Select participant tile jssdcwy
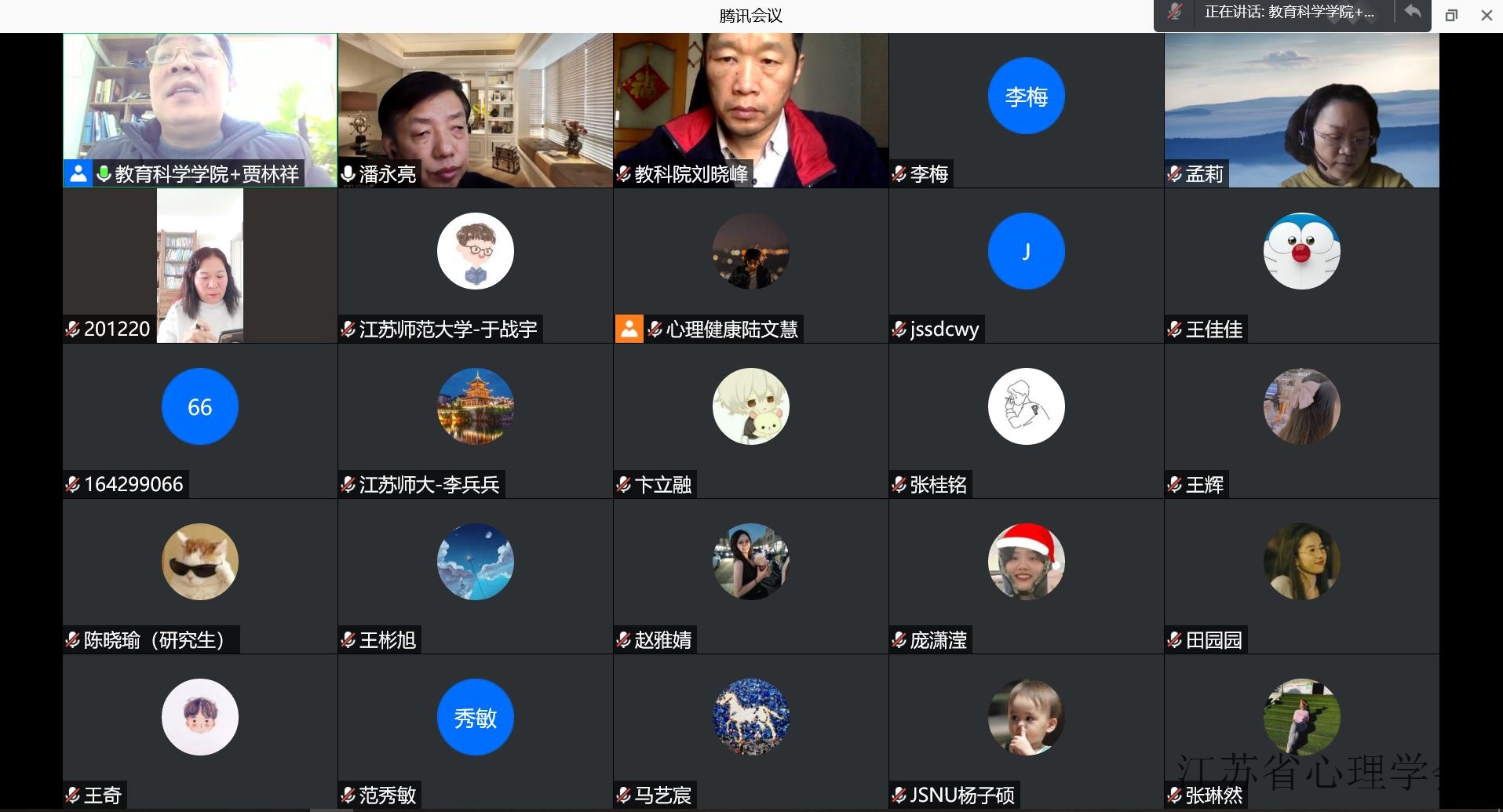1503x812 pixels. (1026, 265)
